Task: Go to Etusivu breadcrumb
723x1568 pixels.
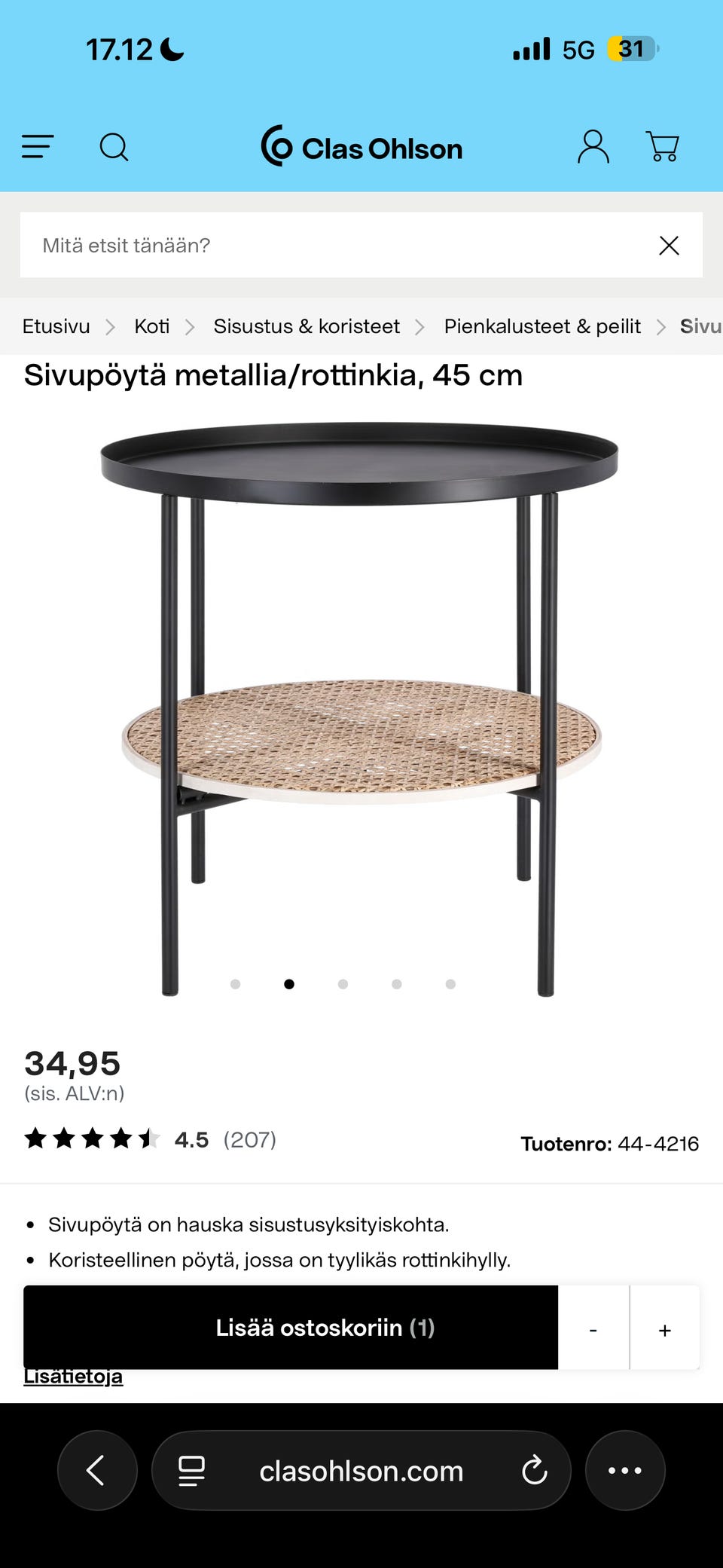Action: pyautogui.click(x=56, y=326)
